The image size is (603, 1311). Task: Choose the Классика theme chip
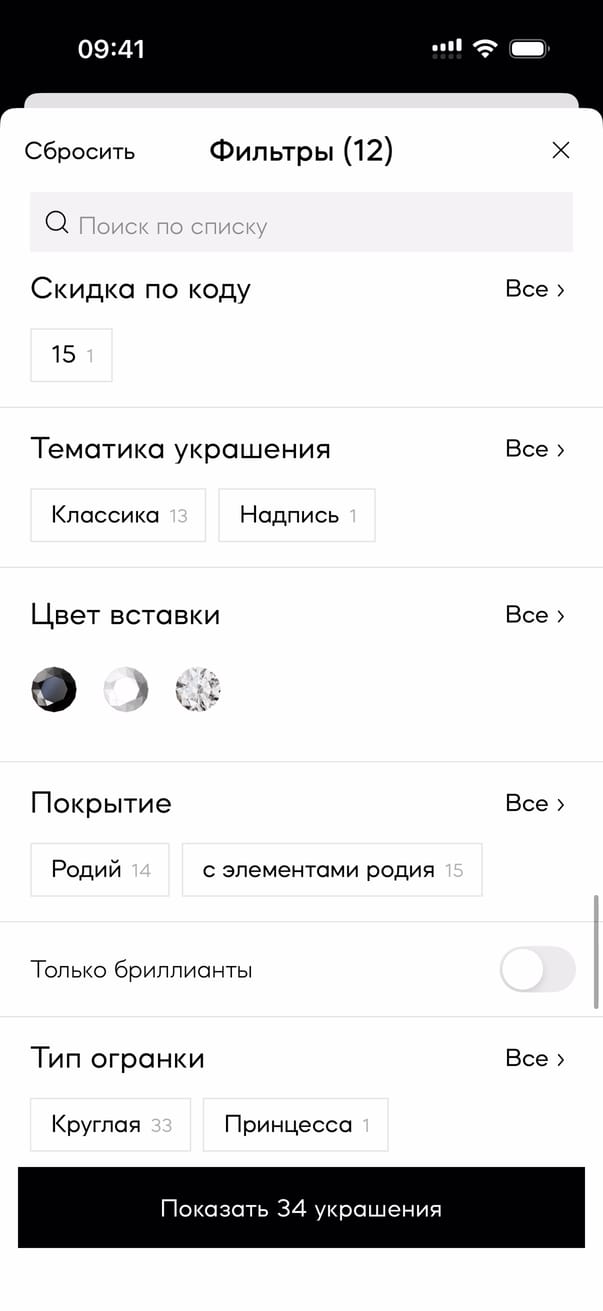pyautogui.click(x=118, y=516)
